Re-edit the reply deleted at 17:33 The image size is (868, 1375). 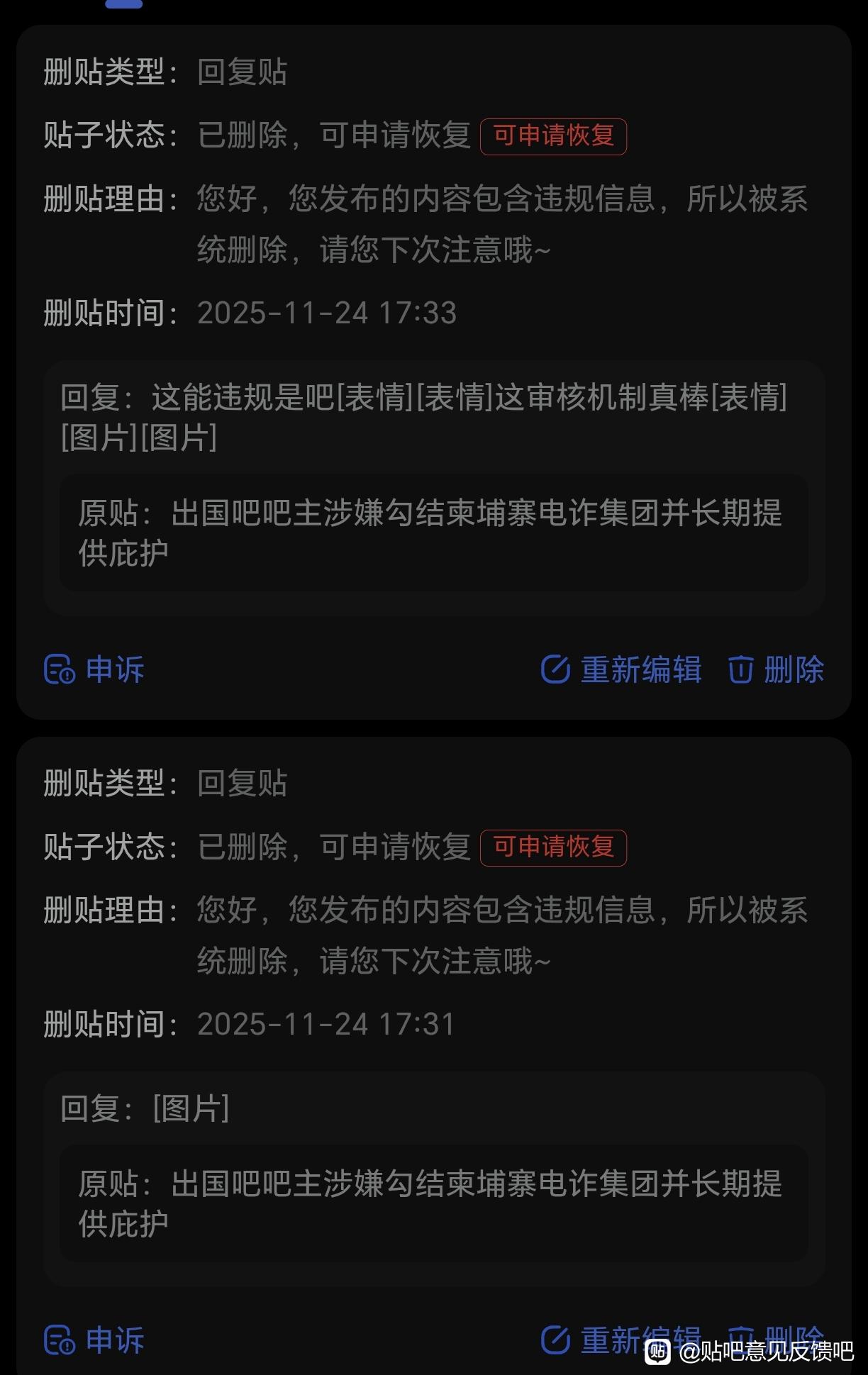point(621,669)
